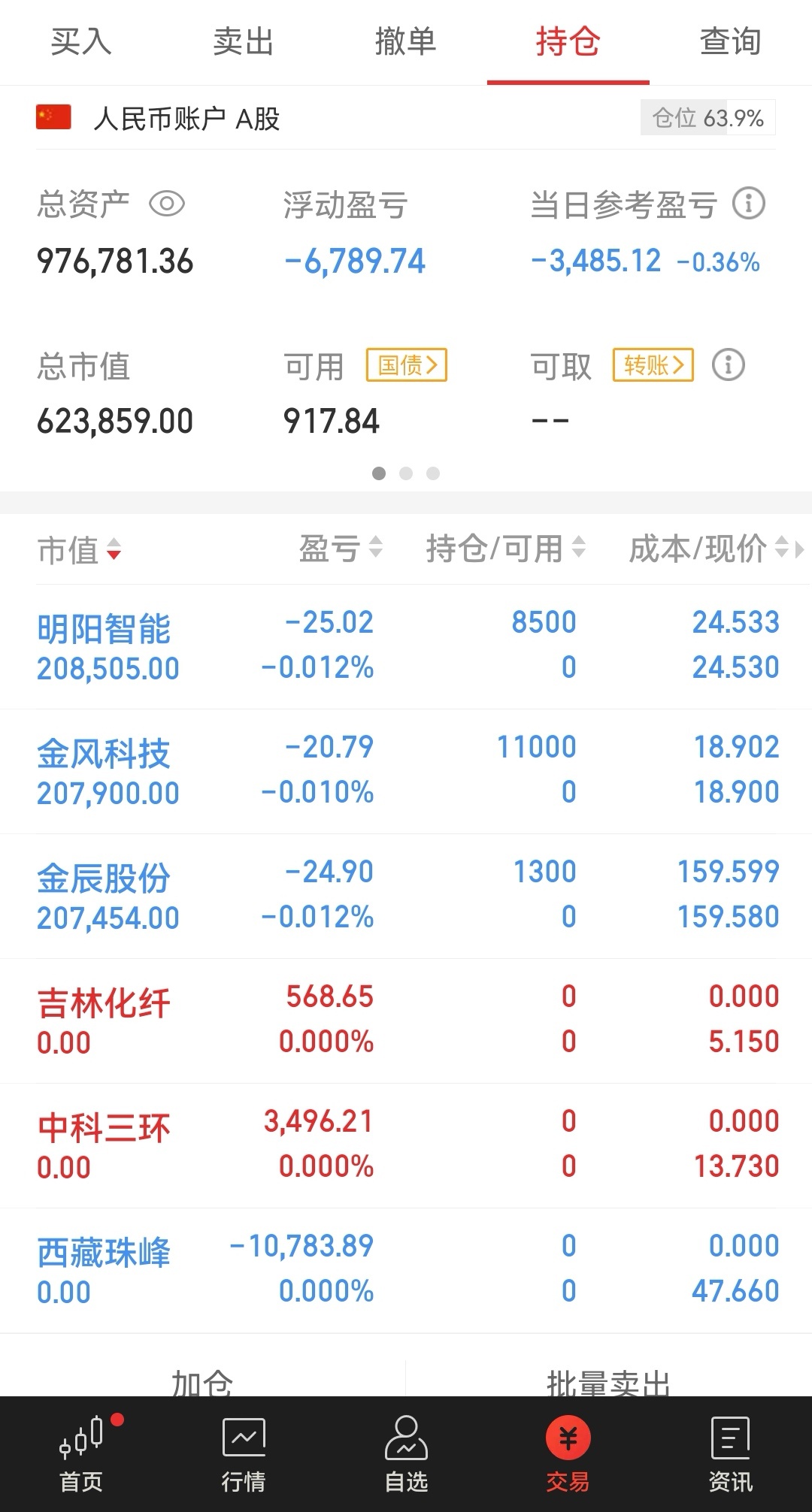Sort by 持仓/可用 column
Screen dimensions: 812x1512
tap(506, 548)
